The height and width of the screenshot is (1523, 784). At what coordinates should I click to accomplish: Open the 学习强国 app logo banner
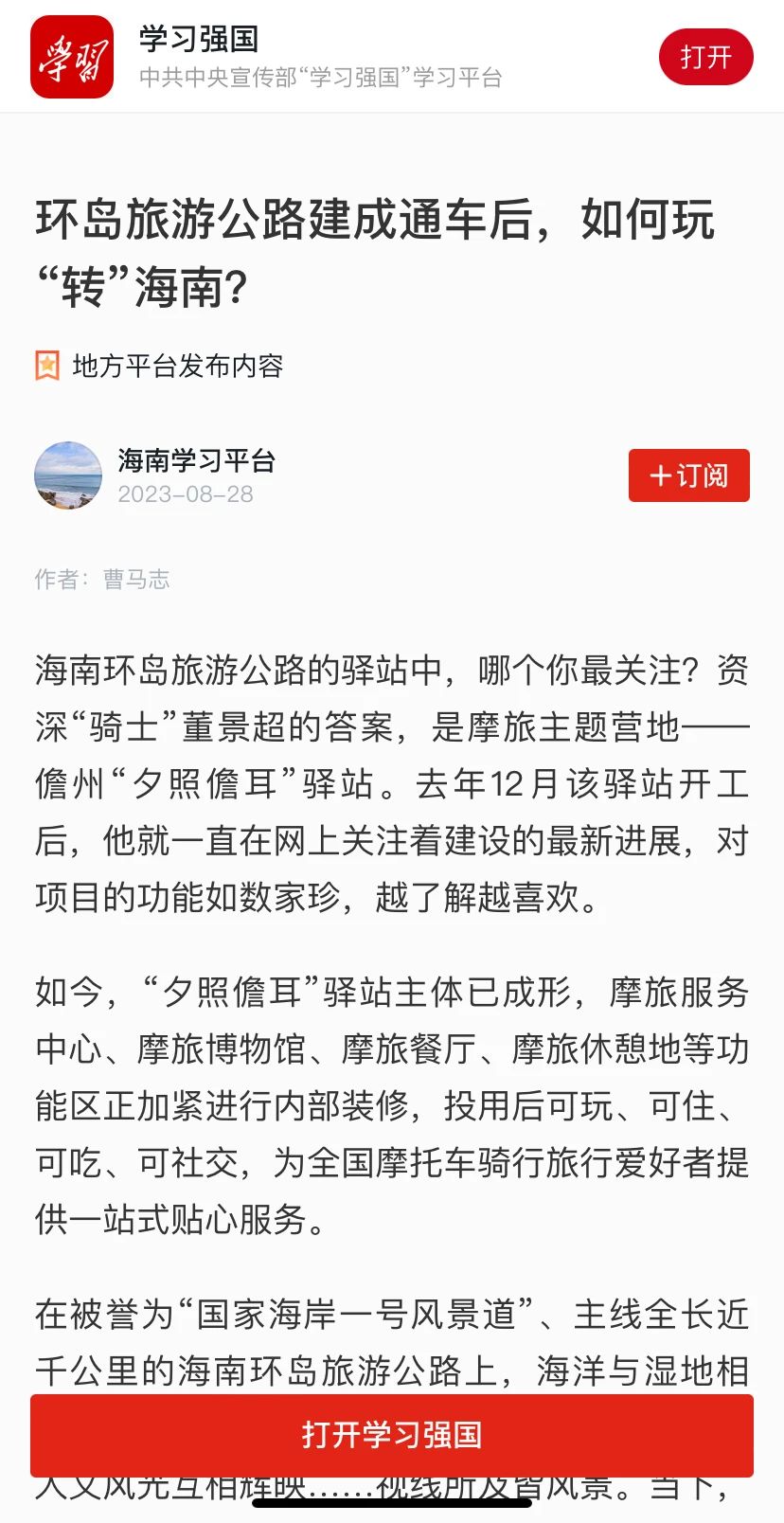[x=72, y=57]
